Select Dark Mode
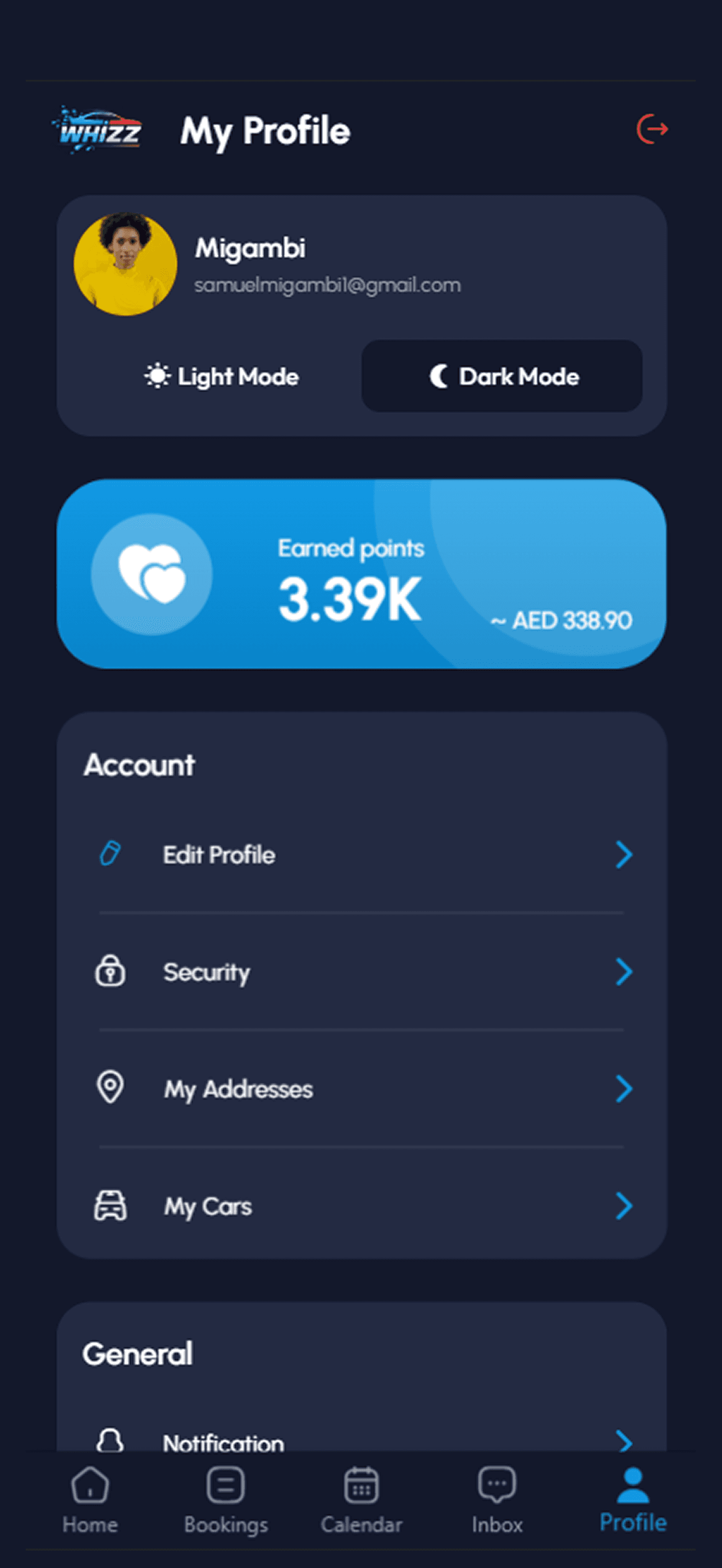722x1568 pixels. (502, 376)
